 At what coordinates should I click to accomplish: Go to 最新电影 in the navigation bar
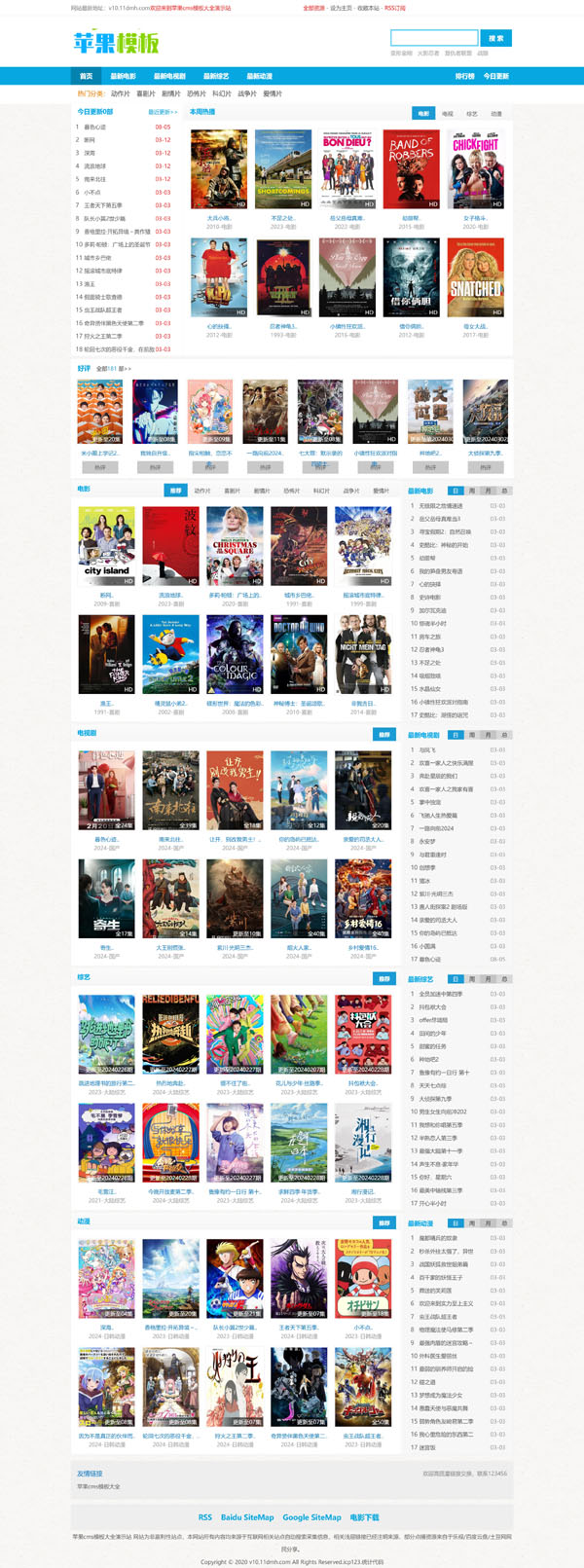[x=123, y=76]
